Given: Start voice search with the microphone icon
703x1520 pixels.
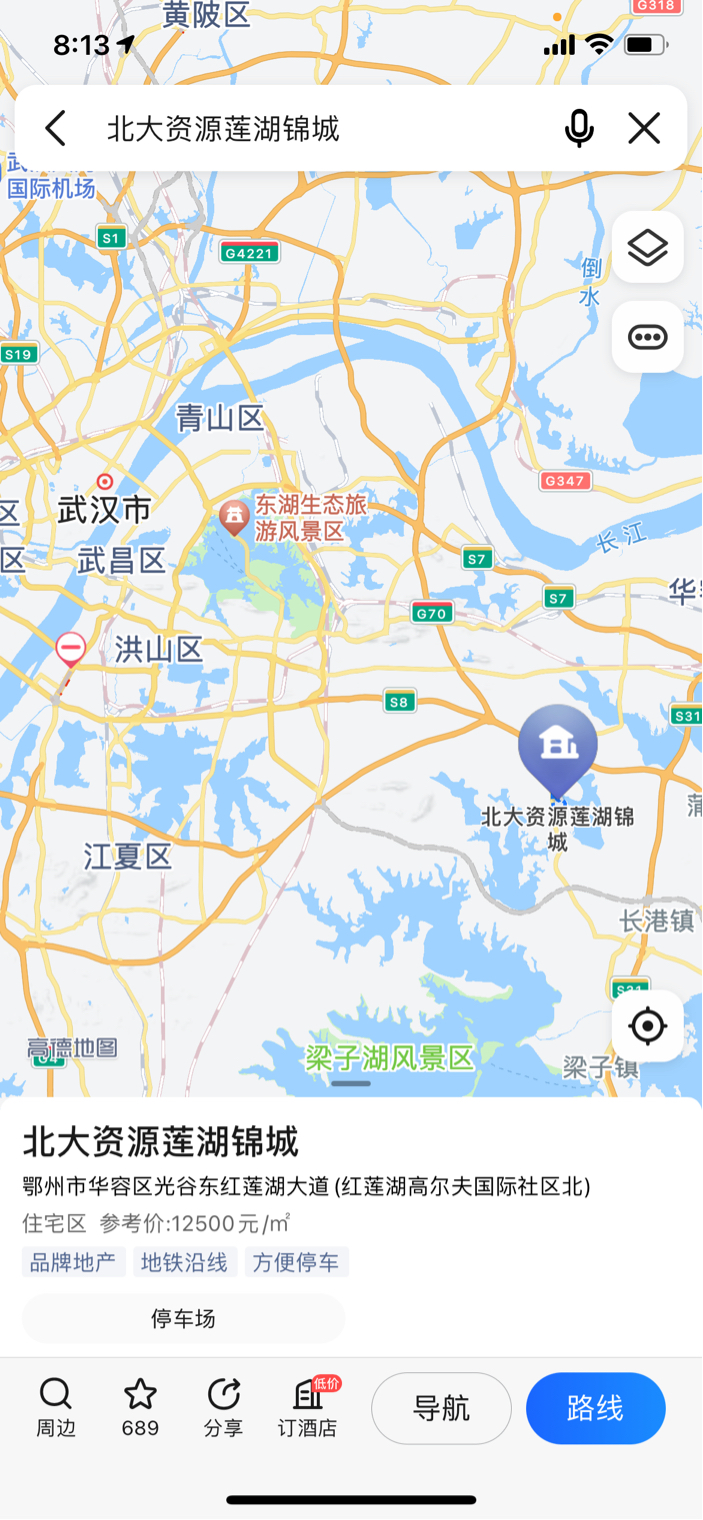Looking at the screenshot, I should (x=579, y=128).
